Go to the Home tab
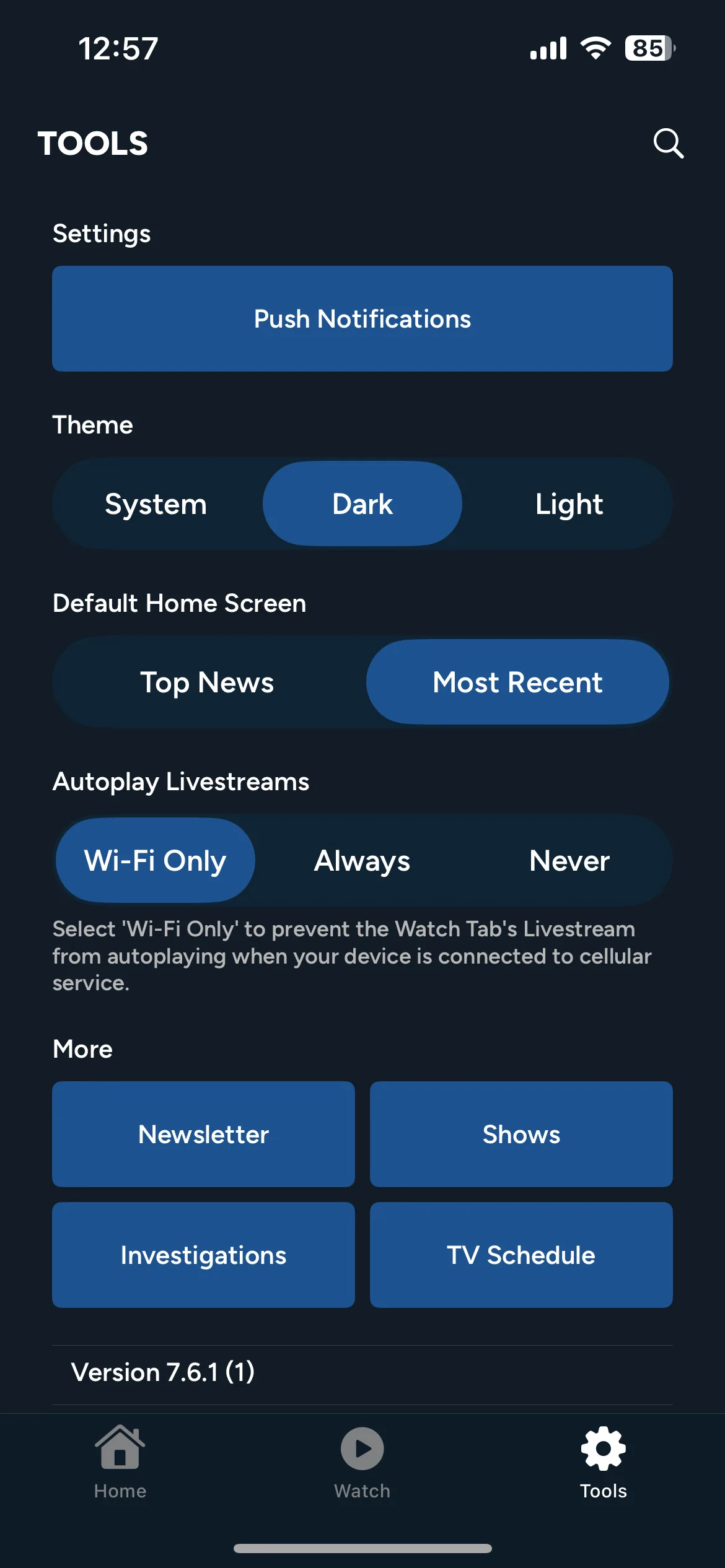Viewport: 725px width, 1568px height. [120, 1463]
